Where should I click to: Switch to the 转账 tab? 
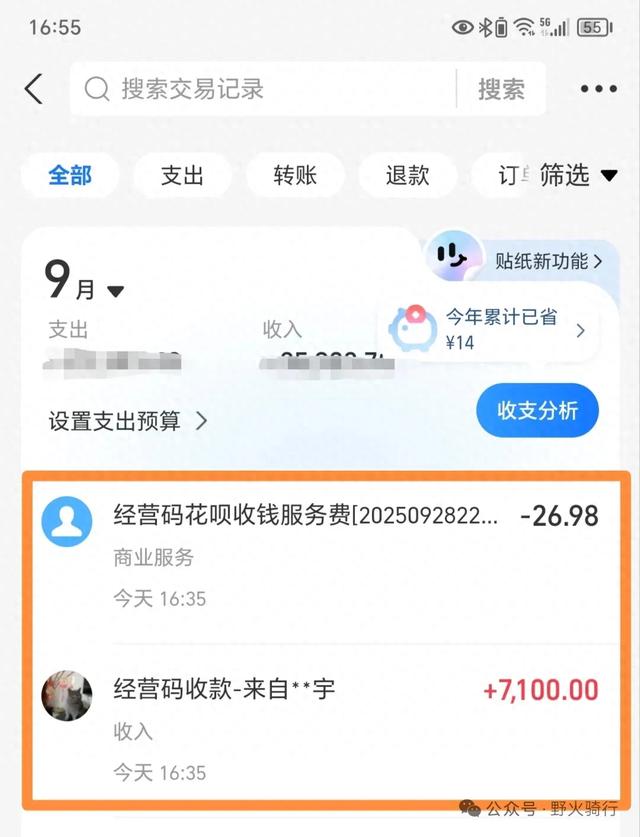point(295,176)
